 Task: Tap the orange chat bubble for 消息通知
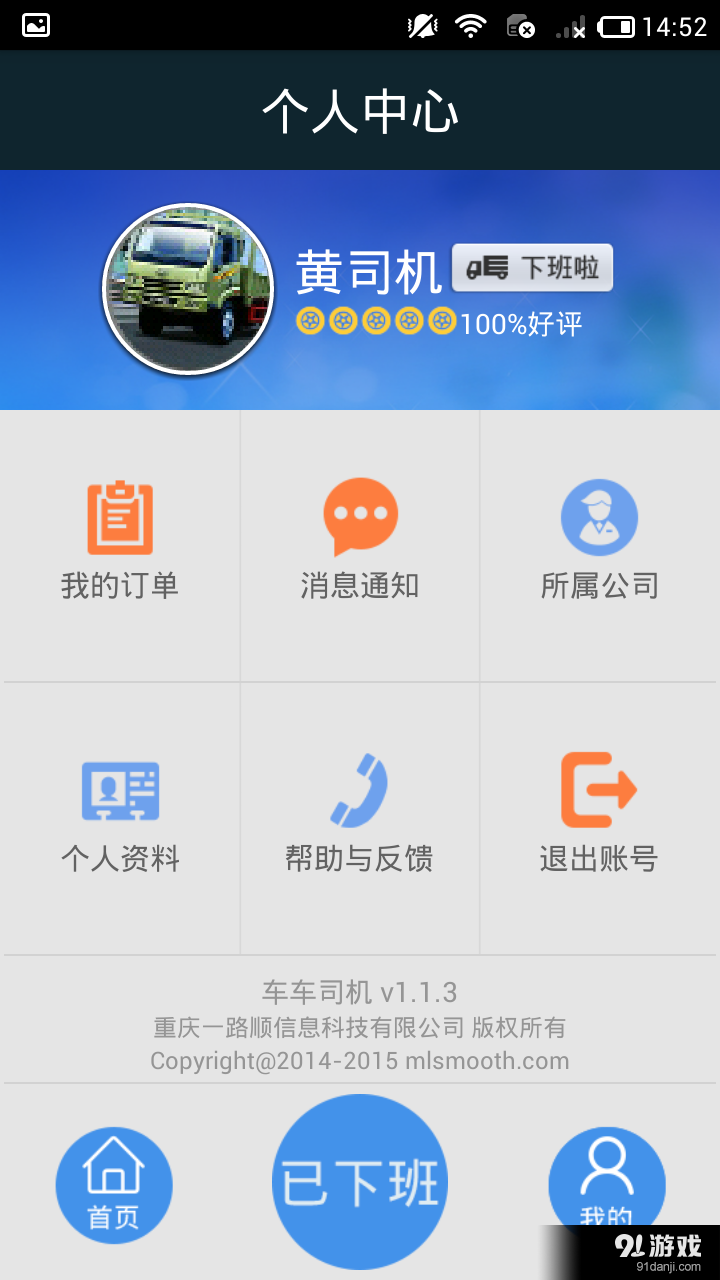coord(360,516)
